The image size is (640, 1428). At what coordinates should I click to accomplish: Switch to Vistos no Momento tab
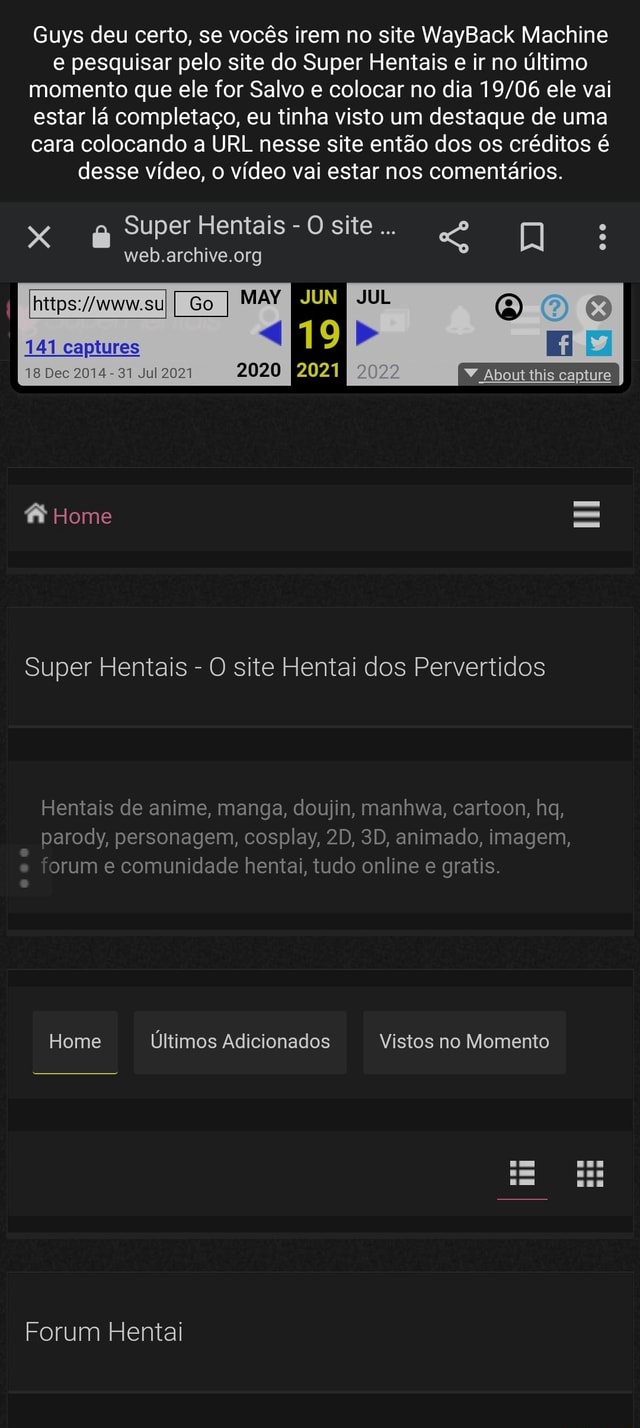(x=464, y=1042)
